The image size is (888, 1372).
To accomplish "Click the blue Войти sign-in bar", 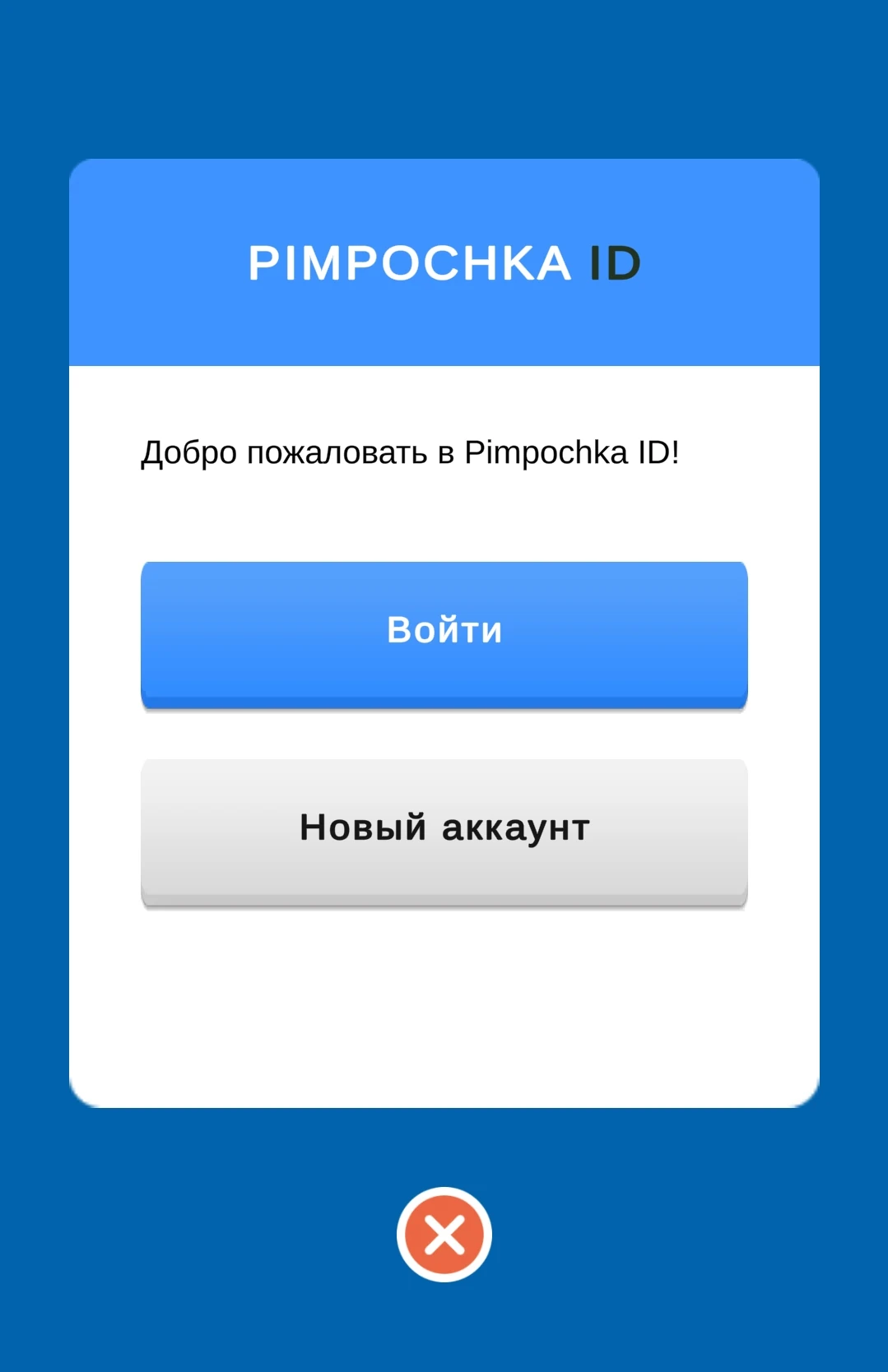I will coord(444,632).
